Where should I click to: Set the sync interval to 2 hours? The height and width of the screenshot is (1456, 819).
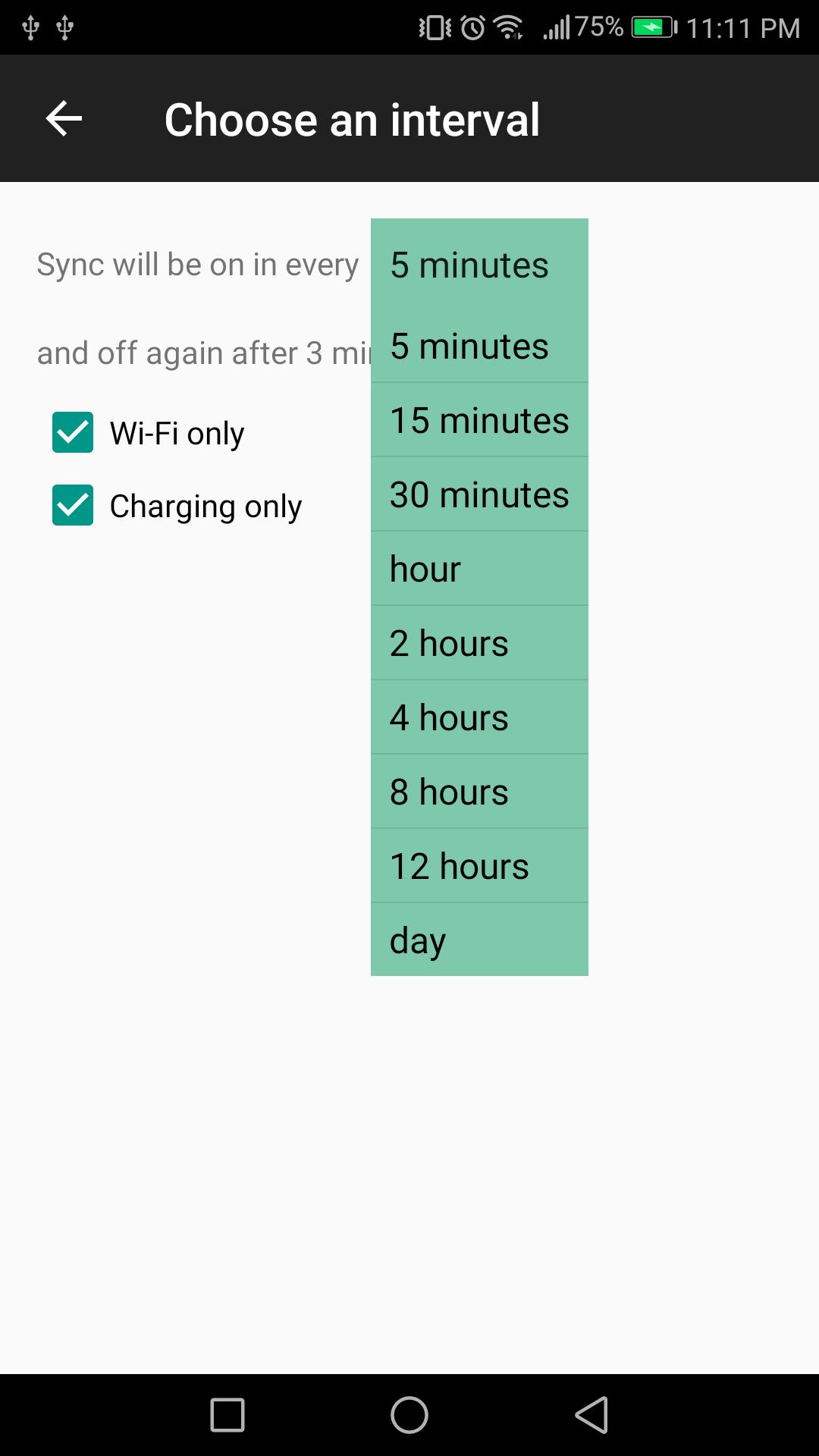click(479, 643)
